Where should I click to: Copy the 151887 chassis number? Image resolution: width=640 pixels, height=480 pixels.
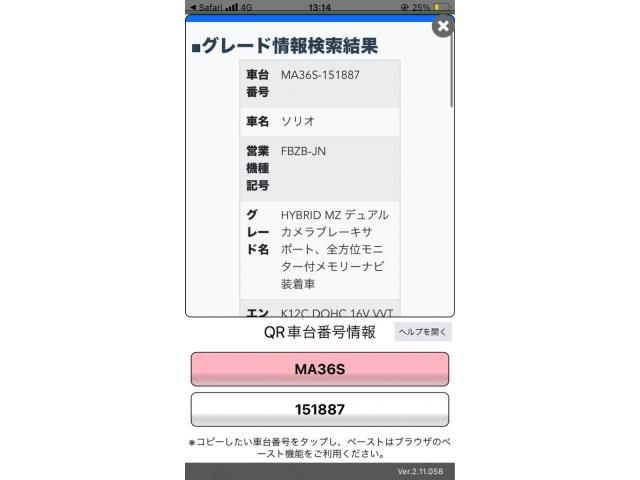point(319,410)
